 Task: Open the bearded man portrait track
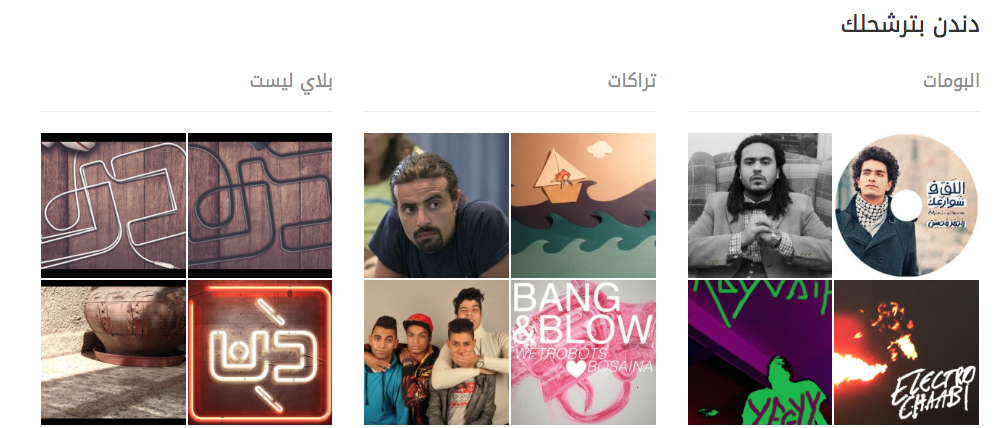437,205
